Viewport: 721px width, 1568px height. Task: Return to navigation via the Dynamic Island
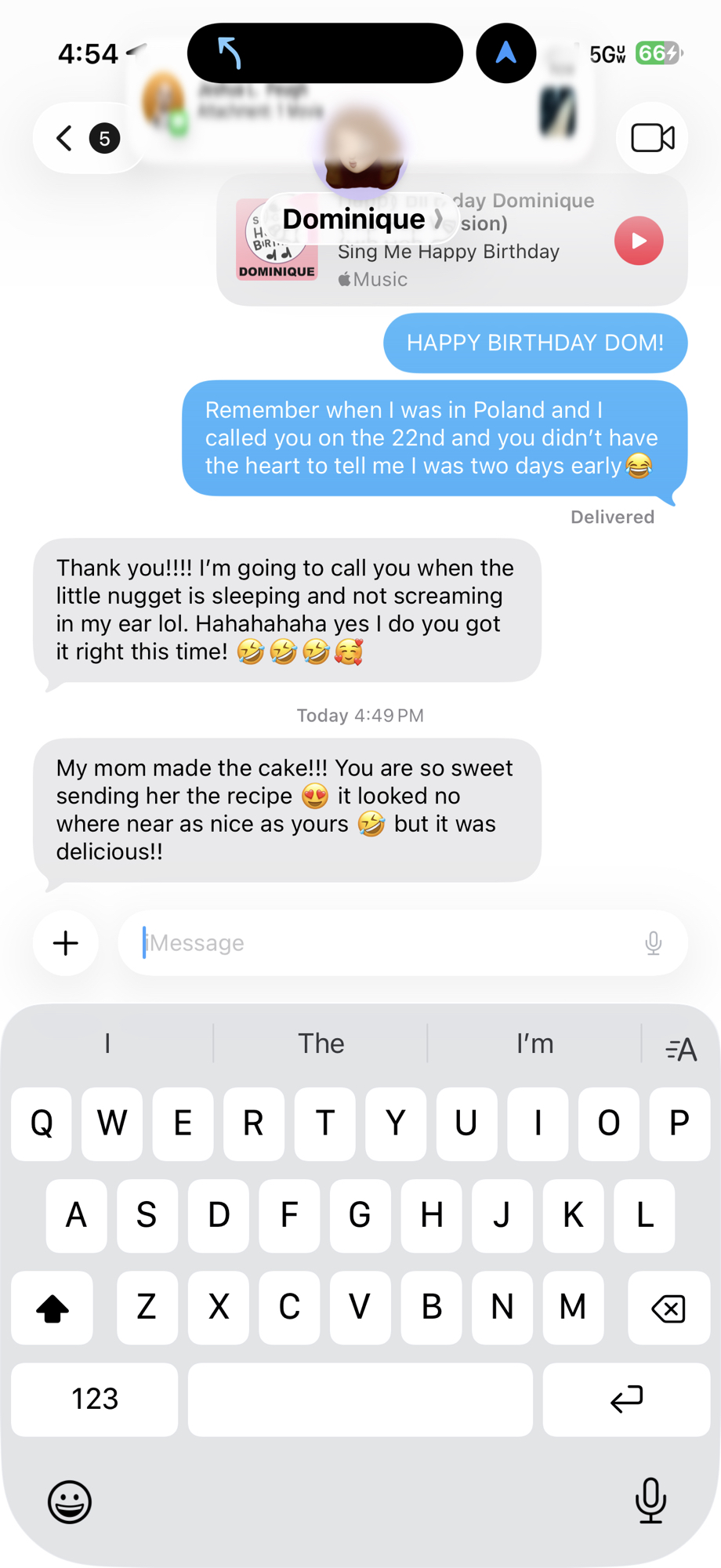click(324, 53)
